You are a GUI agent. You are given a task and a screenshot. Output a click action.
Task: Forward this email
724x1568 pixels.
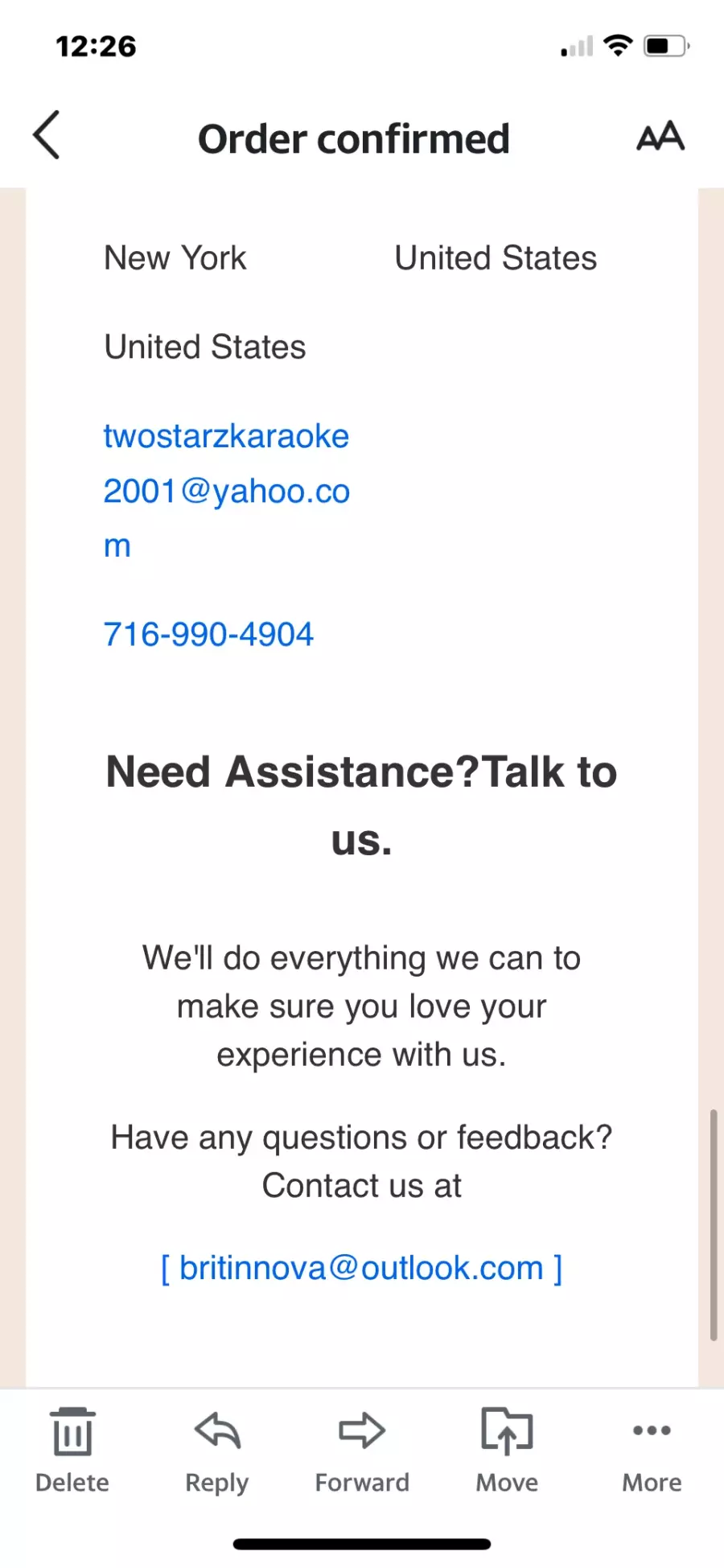coord(362,1450)
